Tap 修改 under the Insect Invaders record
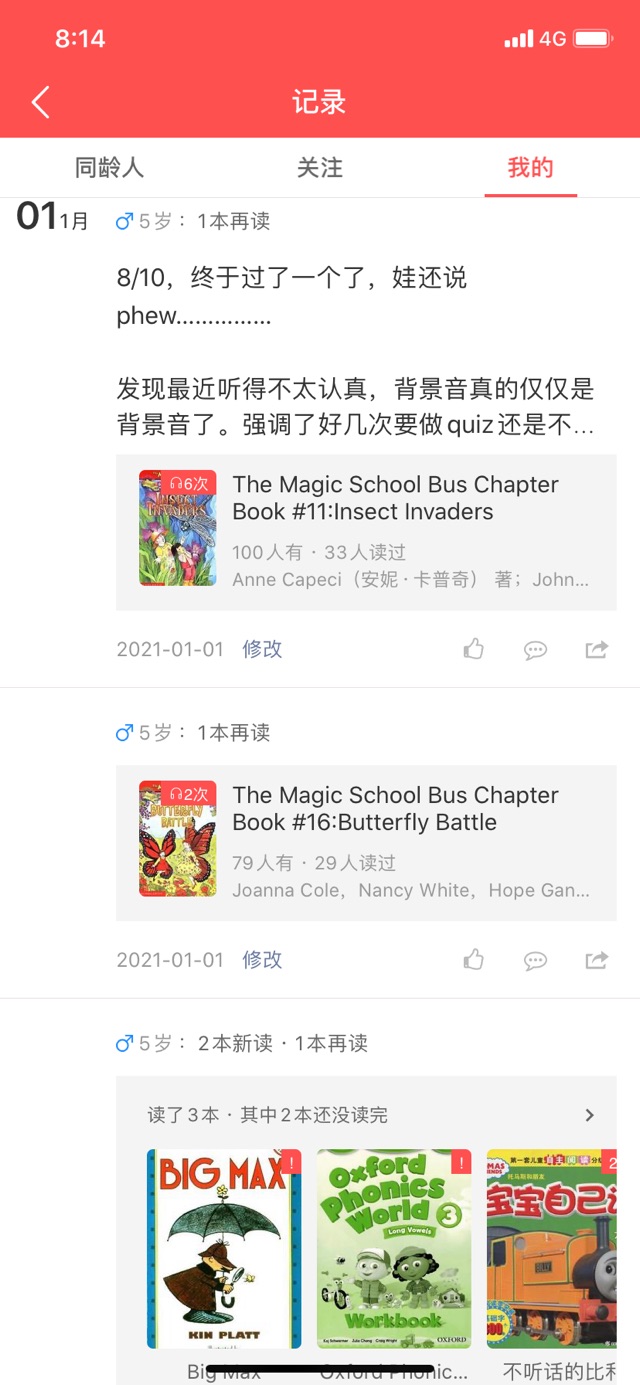The image size is (640, 1385). 262,649
